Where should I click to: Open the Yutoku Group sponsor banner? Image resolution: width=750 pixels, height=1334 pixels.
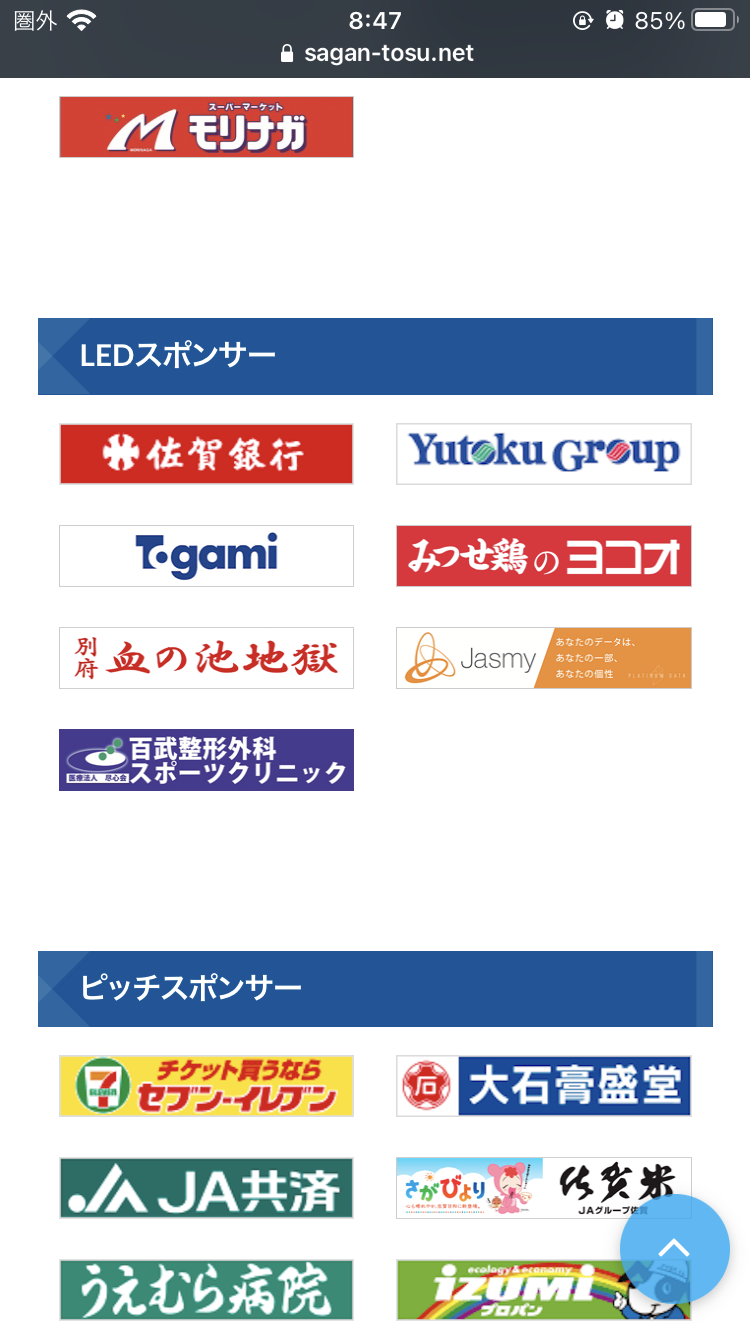(544, 454)
